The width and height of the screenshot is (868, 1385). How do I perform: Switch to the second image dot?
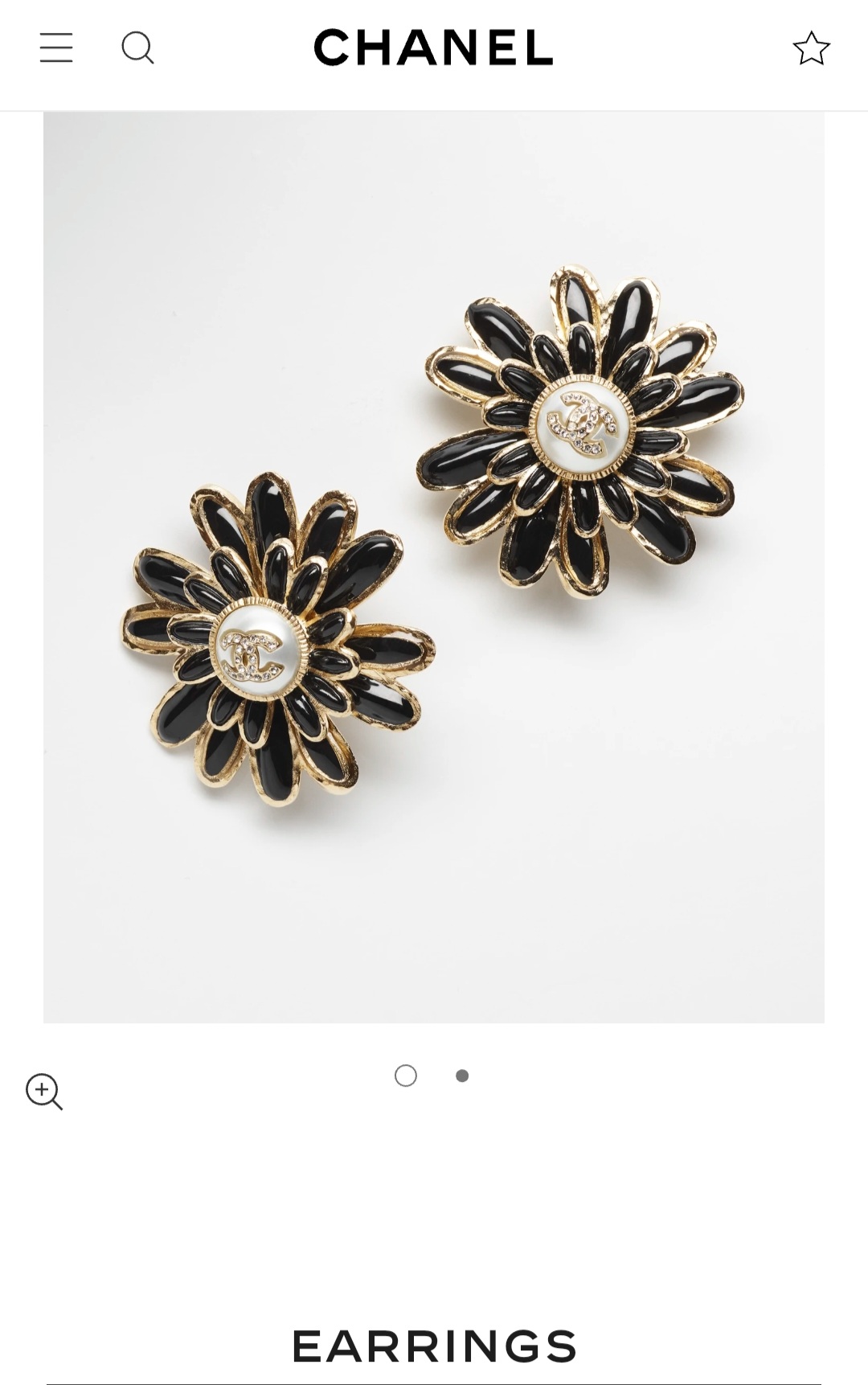coord(462,1076)
